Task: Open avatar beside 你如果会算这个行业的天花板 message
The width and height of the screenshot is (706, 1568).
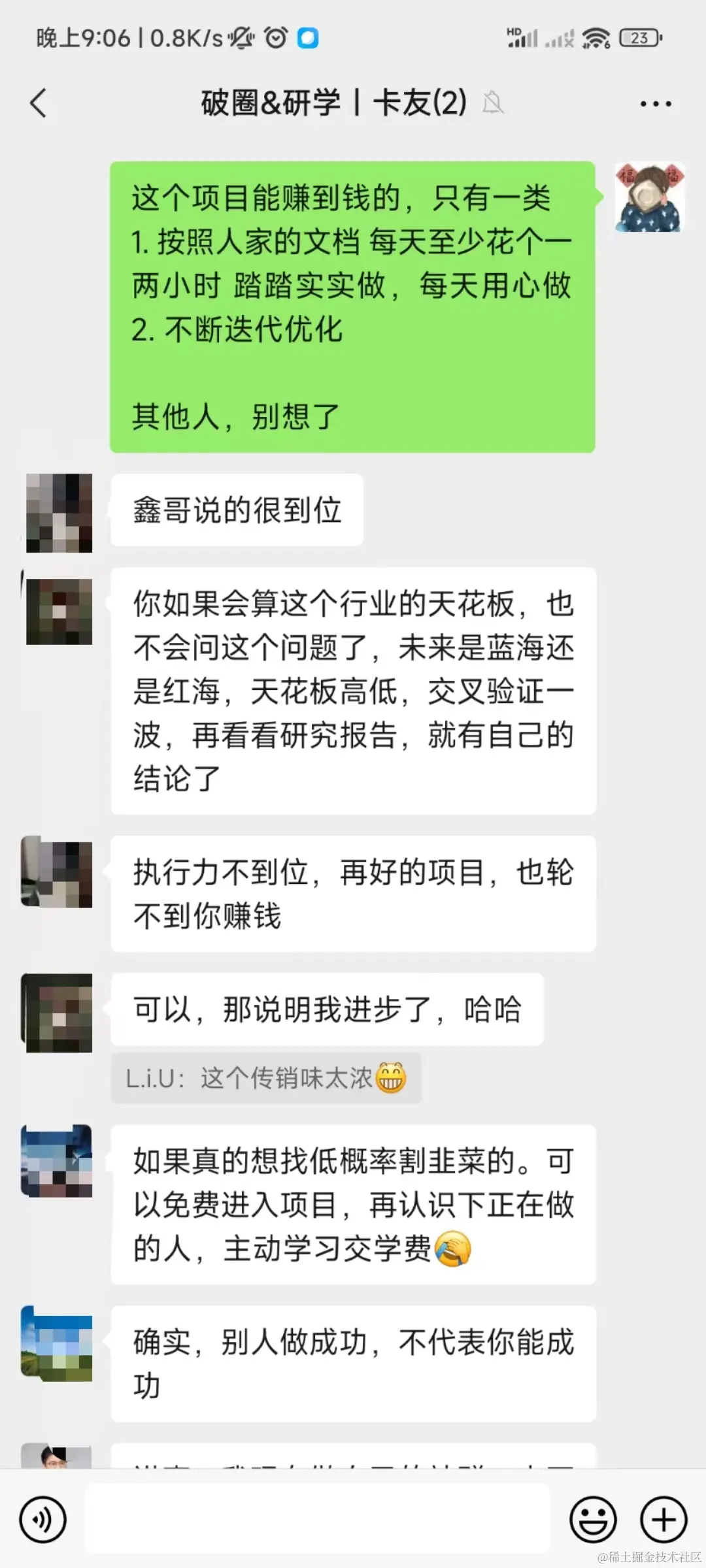Action: point(59,611)
